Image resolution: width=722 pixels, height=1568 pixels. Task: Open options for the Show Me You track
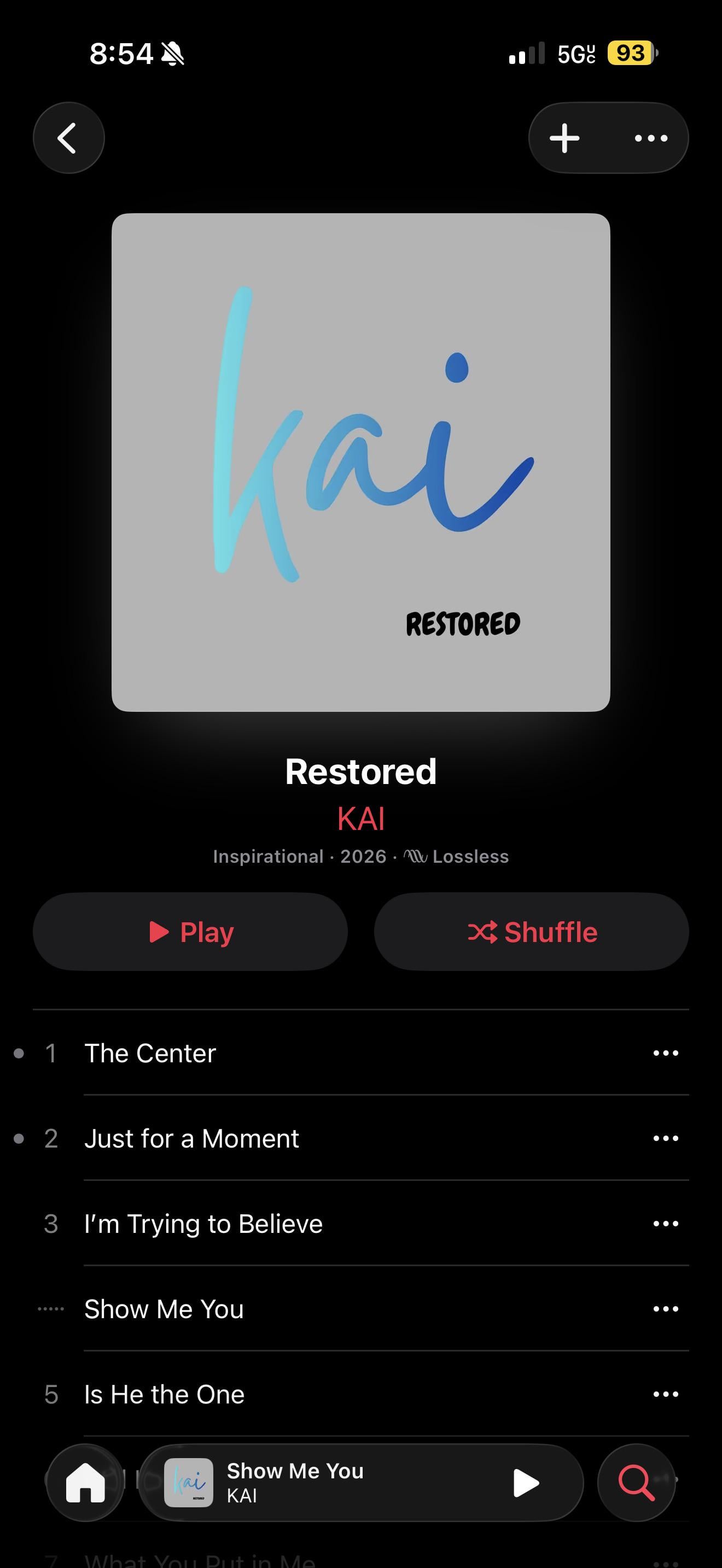[x=665, y=1309]
